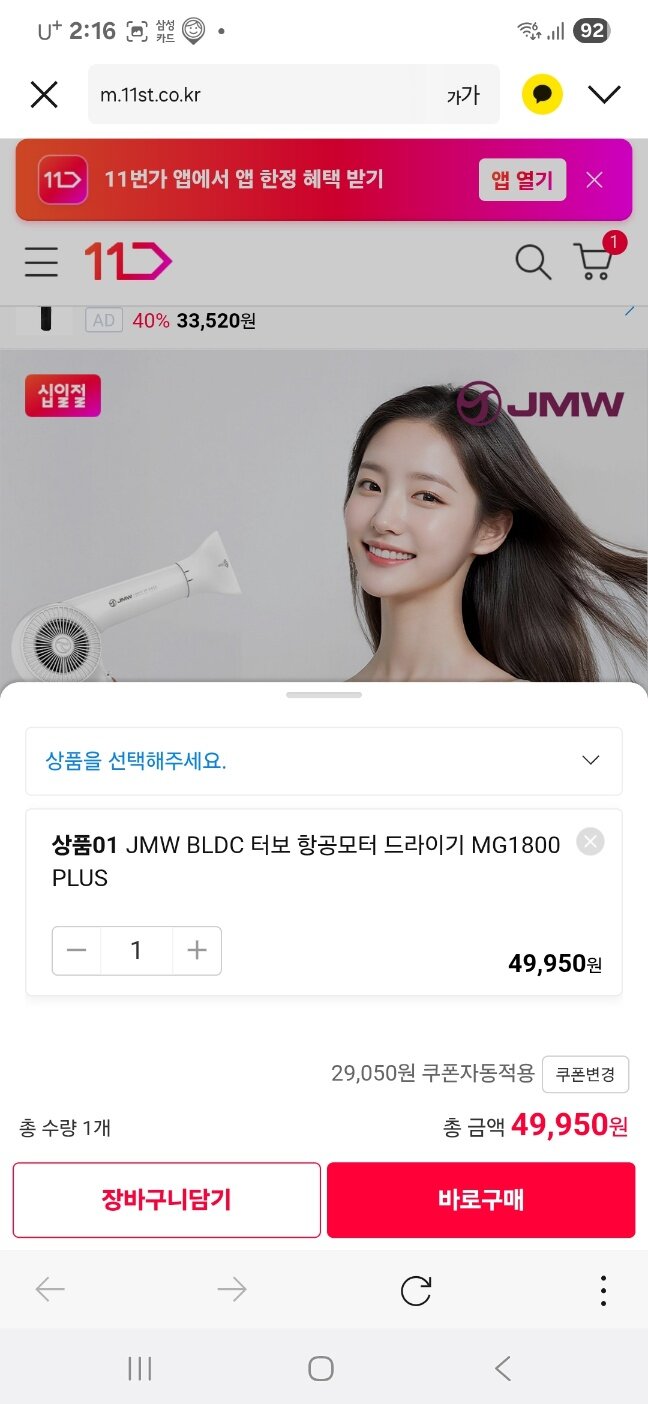Open the font size 가가 option

(x=463, y=95)
